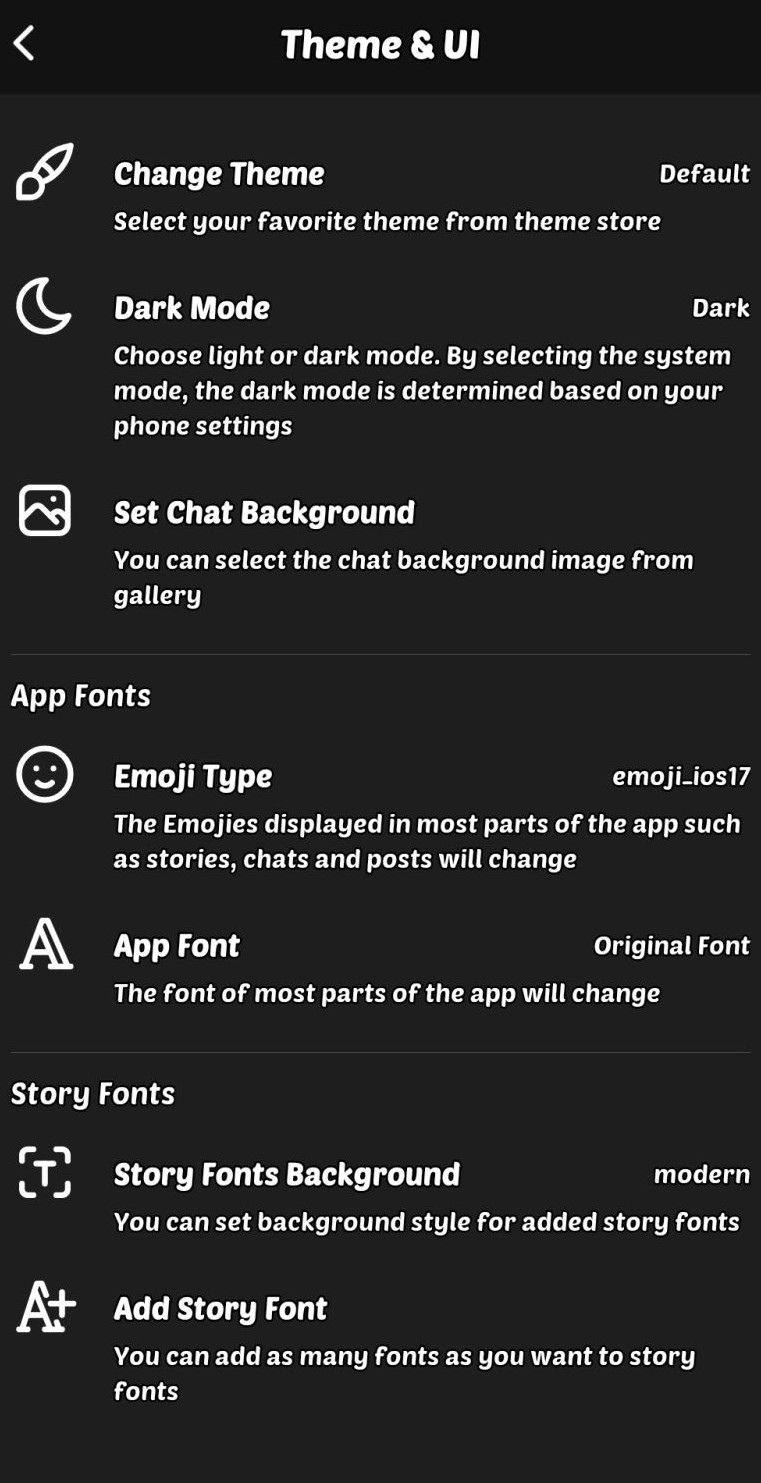The height and width of the screenshot is (1483, 761).
Task: Tap the Theme & UI title
Action: [380, 44]
